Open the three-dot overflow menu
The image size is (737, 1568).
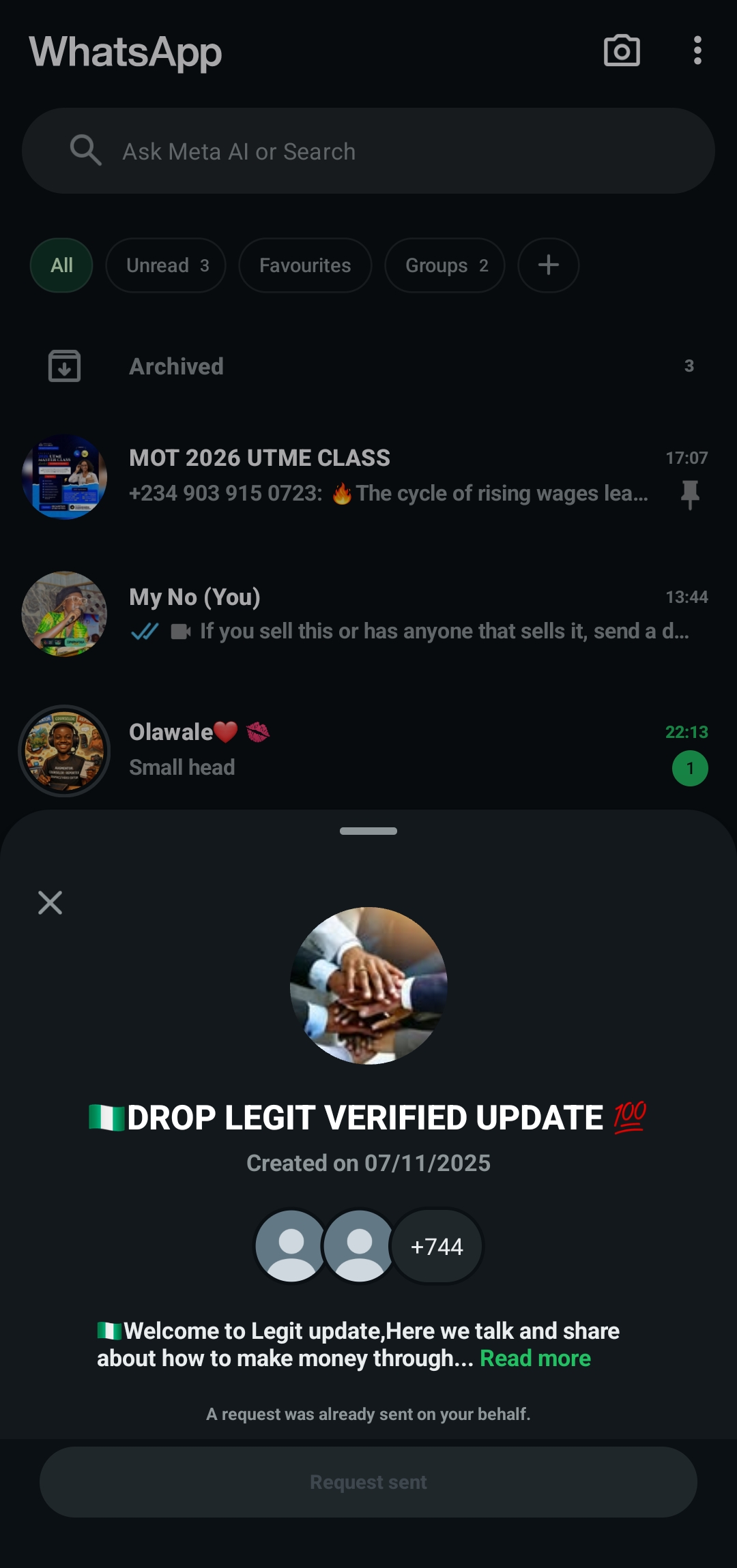[697, 51]
